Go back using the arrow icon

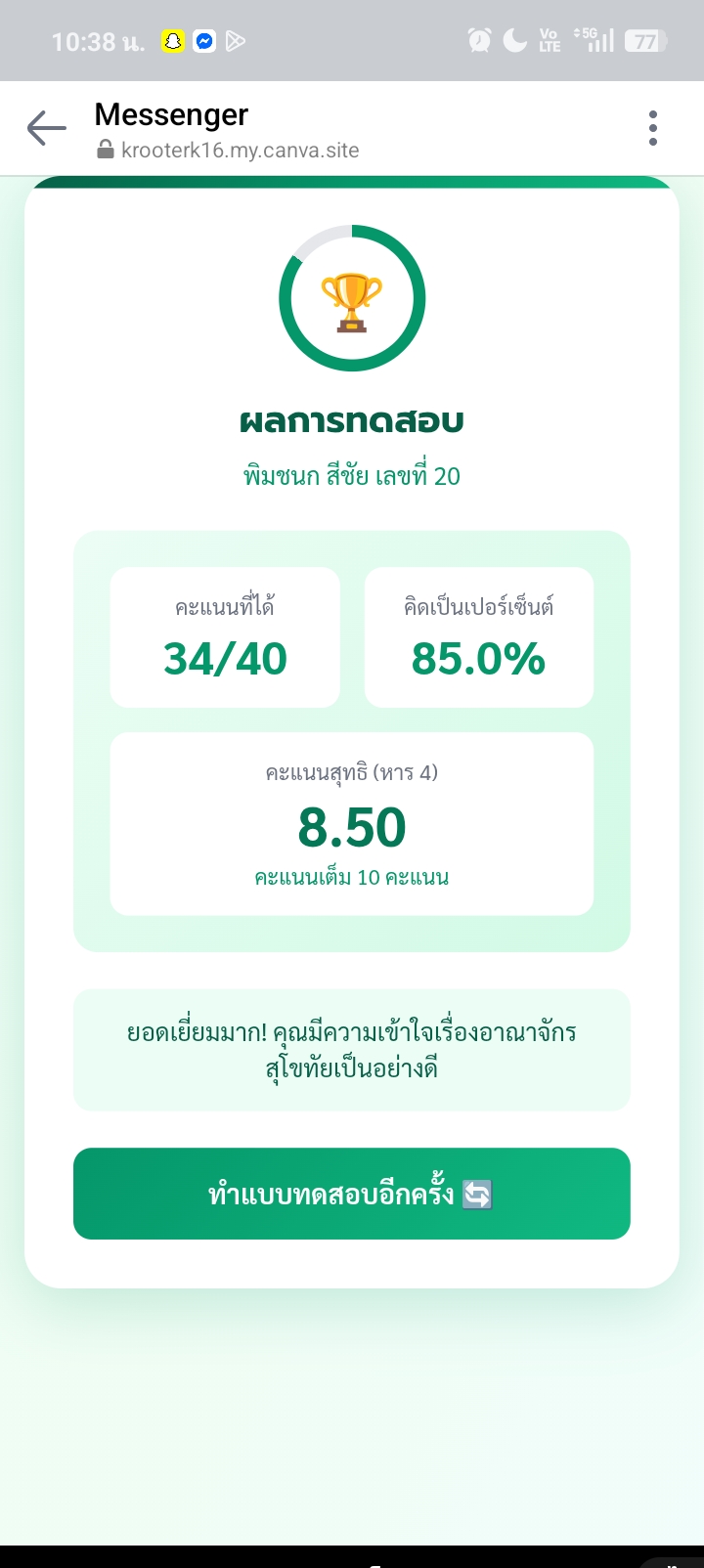[46, 128]
